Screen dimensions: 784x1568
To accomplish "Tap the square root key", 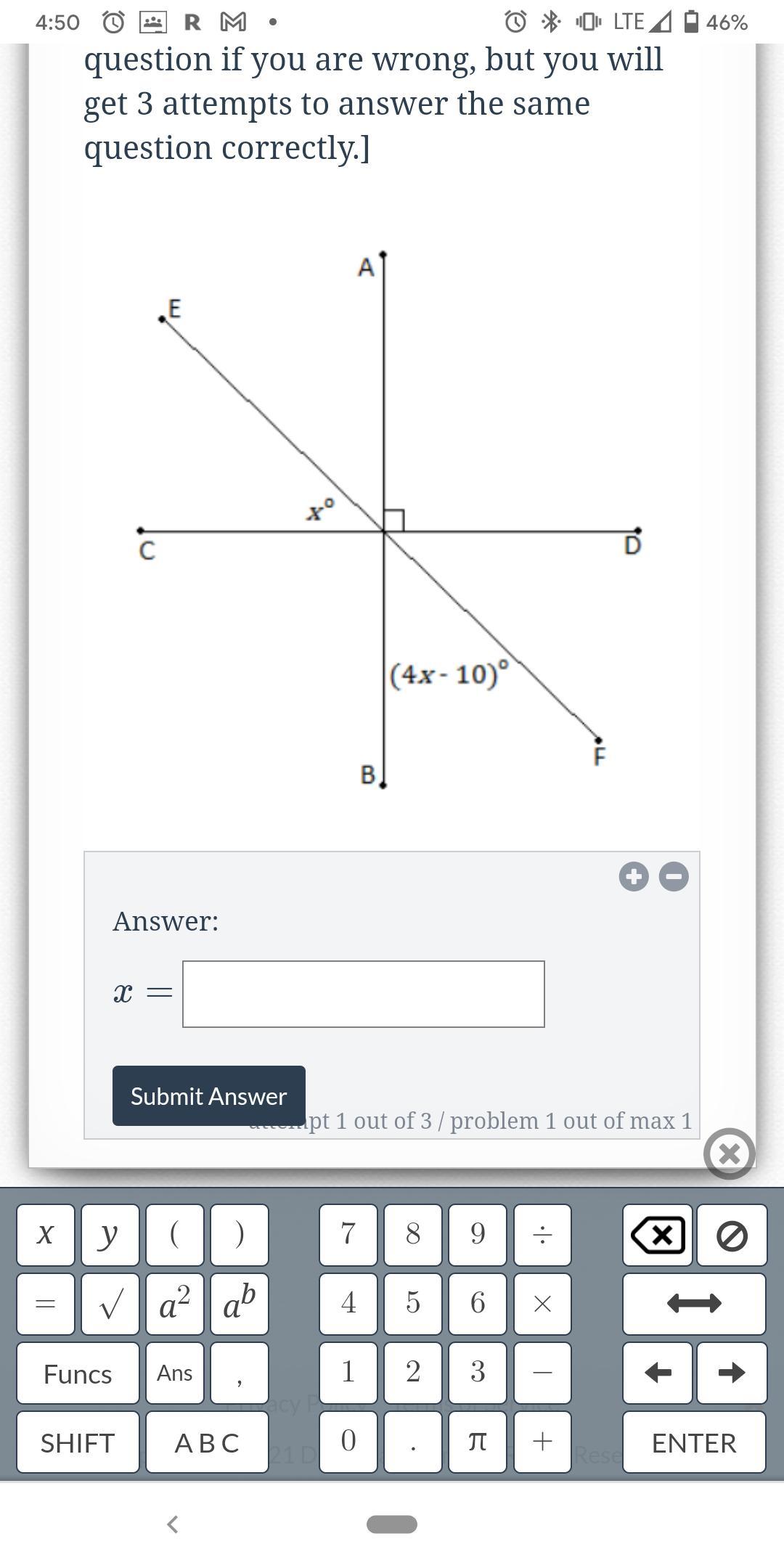I will 110,1304.
